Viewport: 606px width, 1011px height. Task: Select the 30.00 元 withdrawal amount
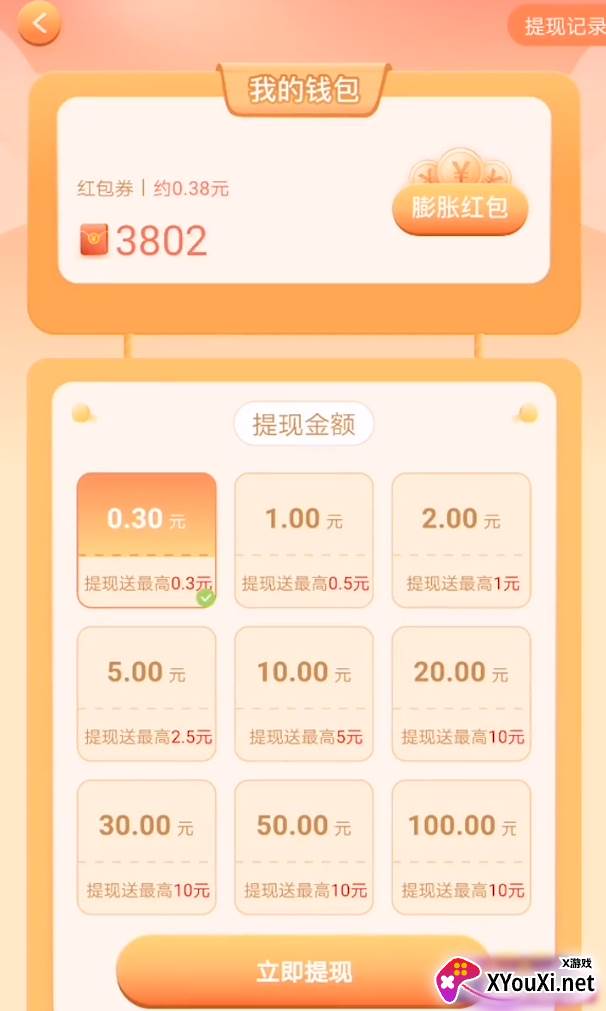(x=146, y=847)
